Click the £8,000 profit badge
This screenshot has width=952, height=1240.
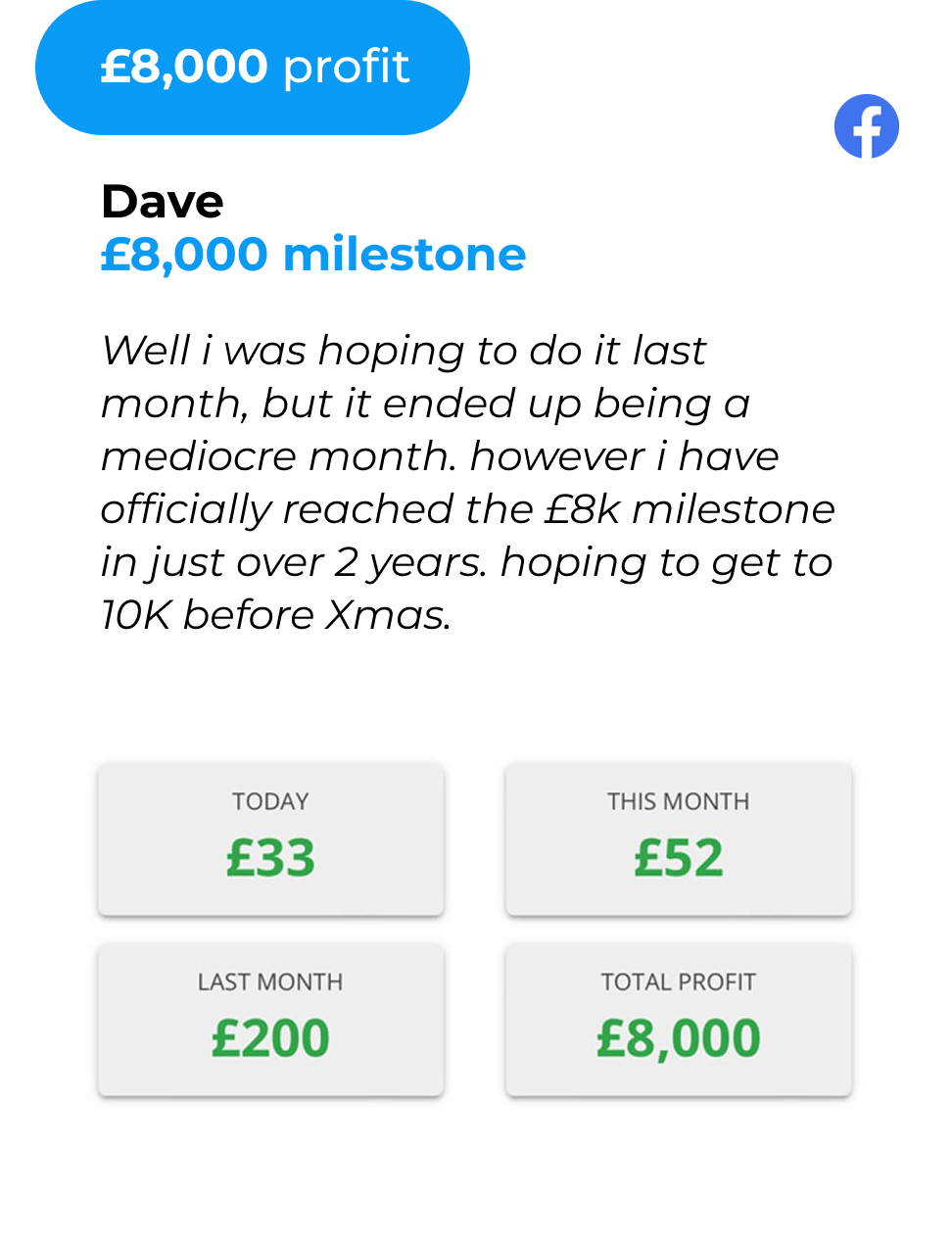pos(253,67)
